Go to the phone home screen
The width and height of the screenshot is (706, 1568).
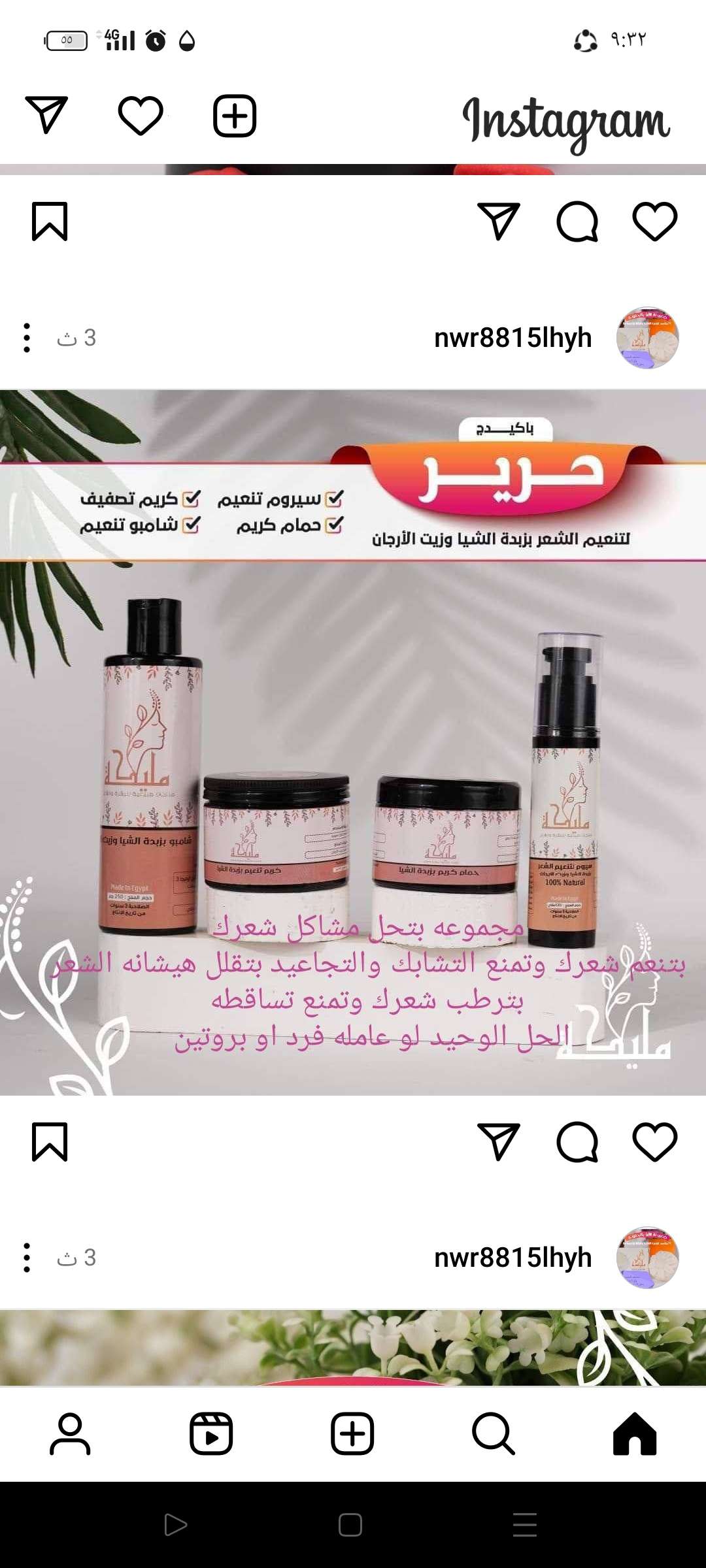350,1525
